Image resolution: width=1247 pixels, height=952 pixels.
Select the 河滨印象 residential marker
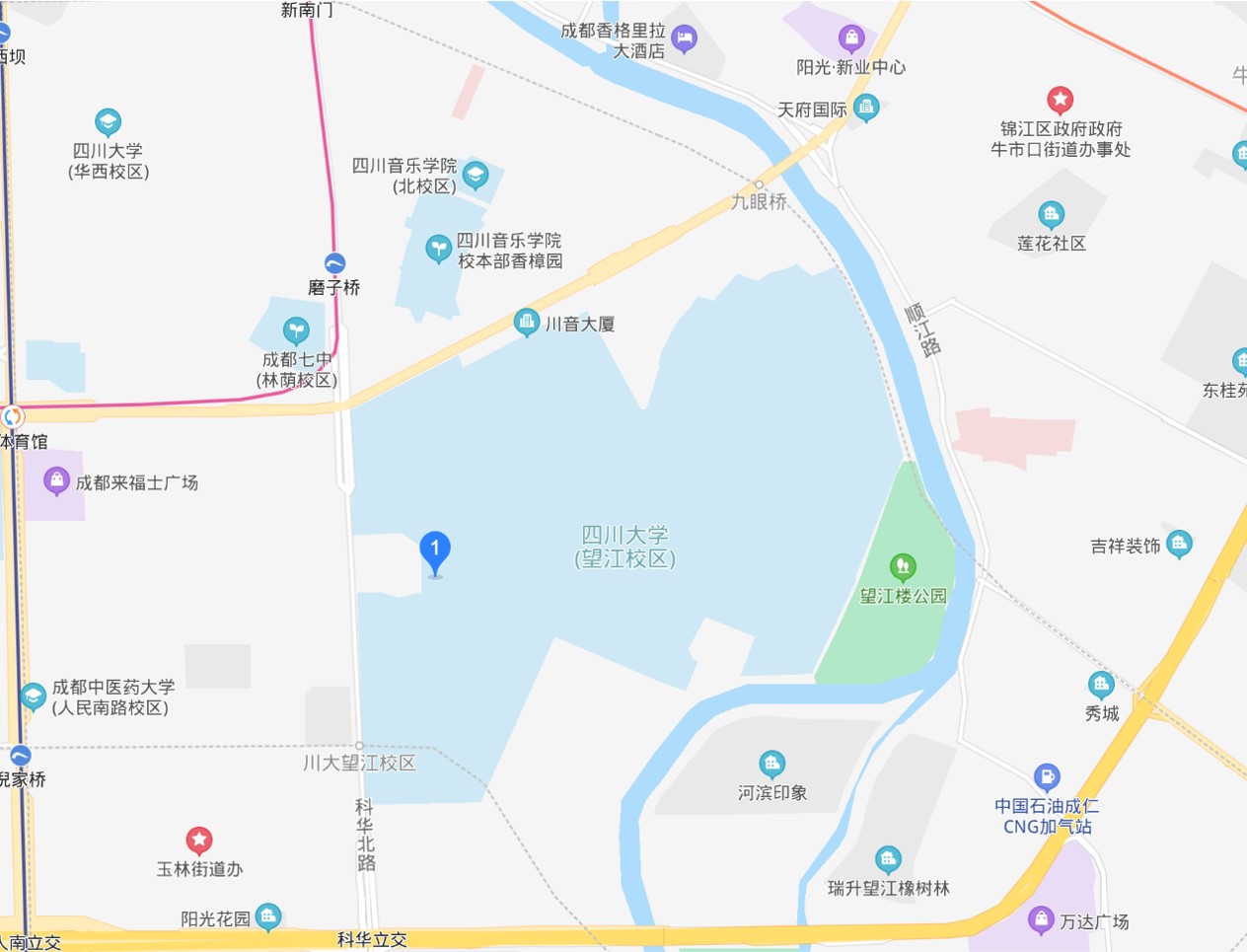(x=771, y=764)
